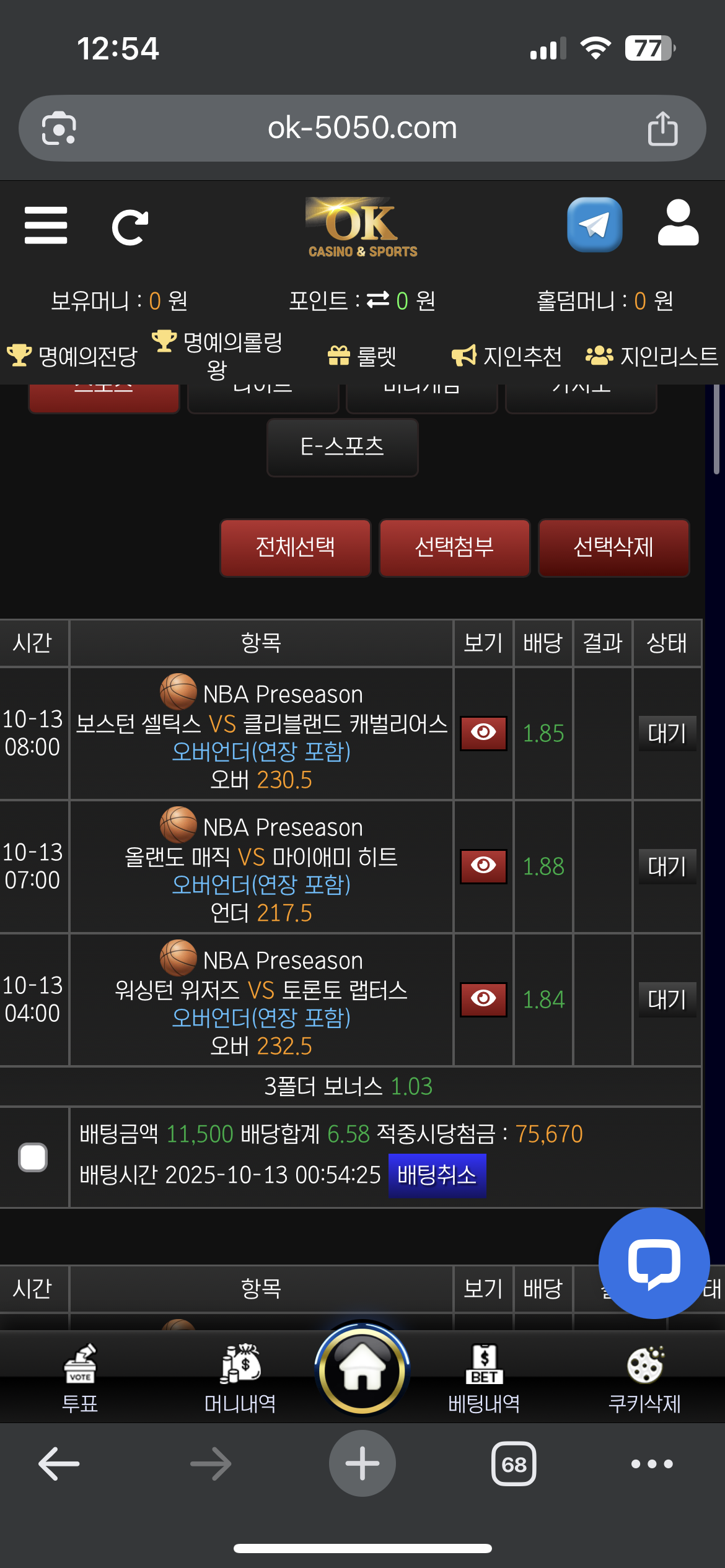The image size is (725, 1568).
Task: Check the checkbox for the 11,500 bet
Action: click(33, 1157)
